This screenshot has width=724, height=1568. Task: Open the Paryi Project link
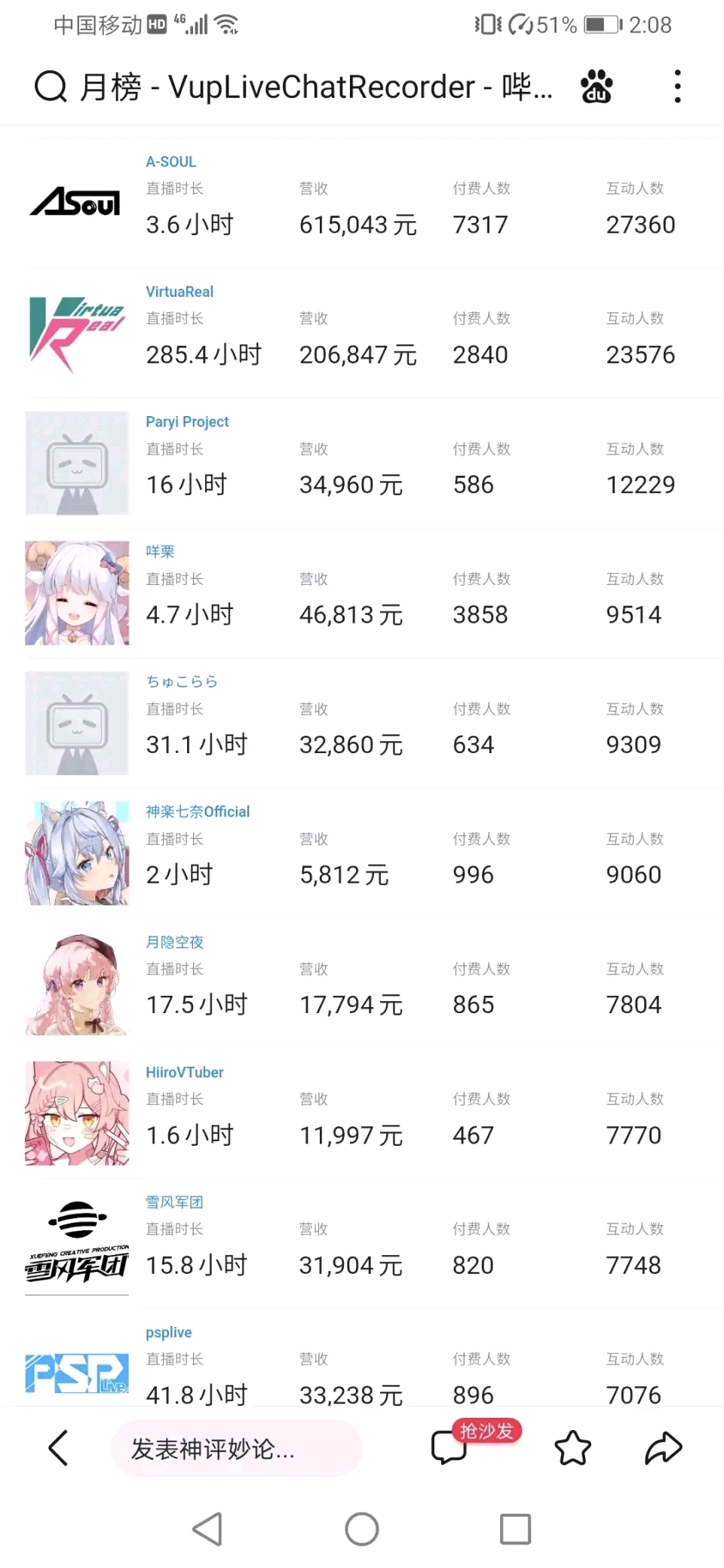click(187, 421)
